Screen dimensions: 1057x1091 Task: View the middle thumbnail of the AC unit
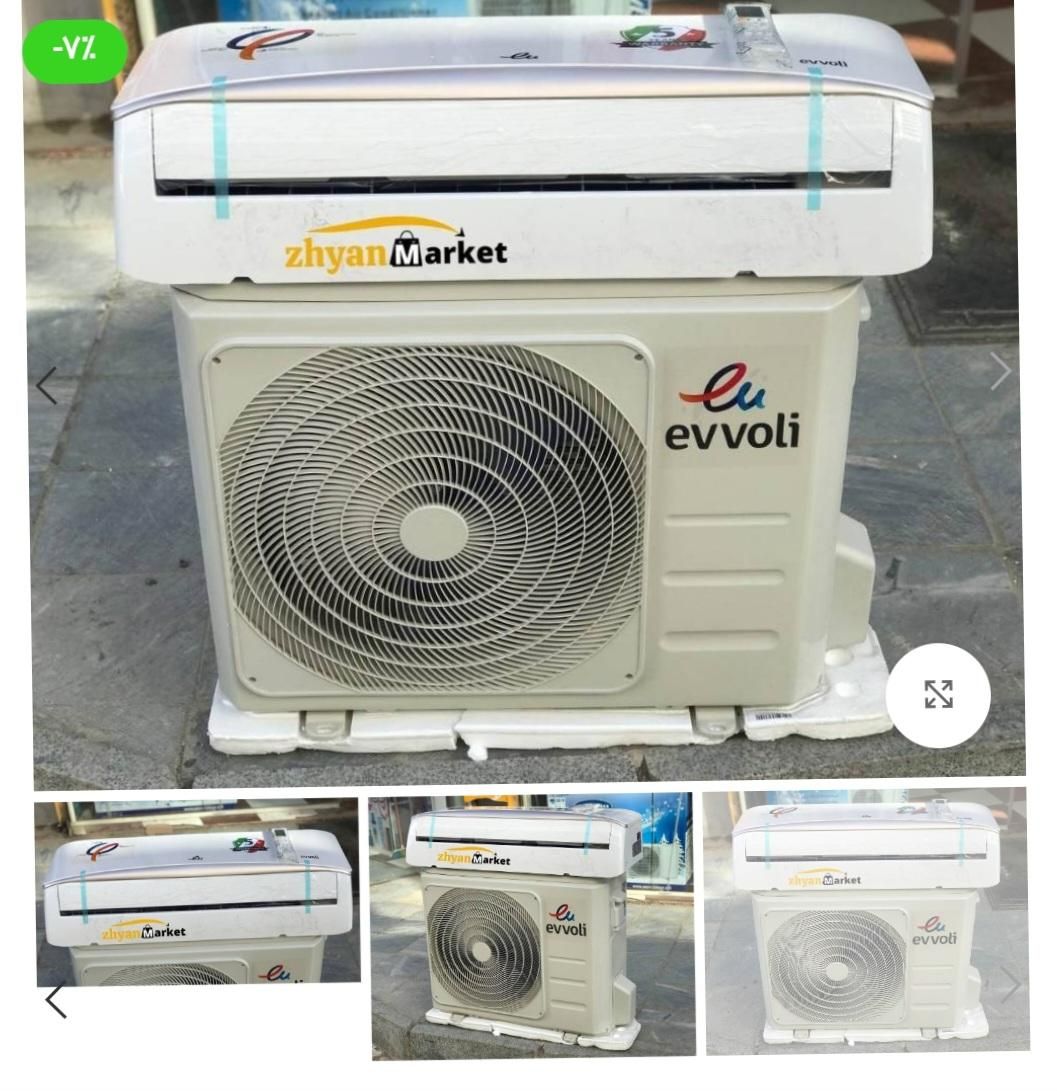click(528, 940)
